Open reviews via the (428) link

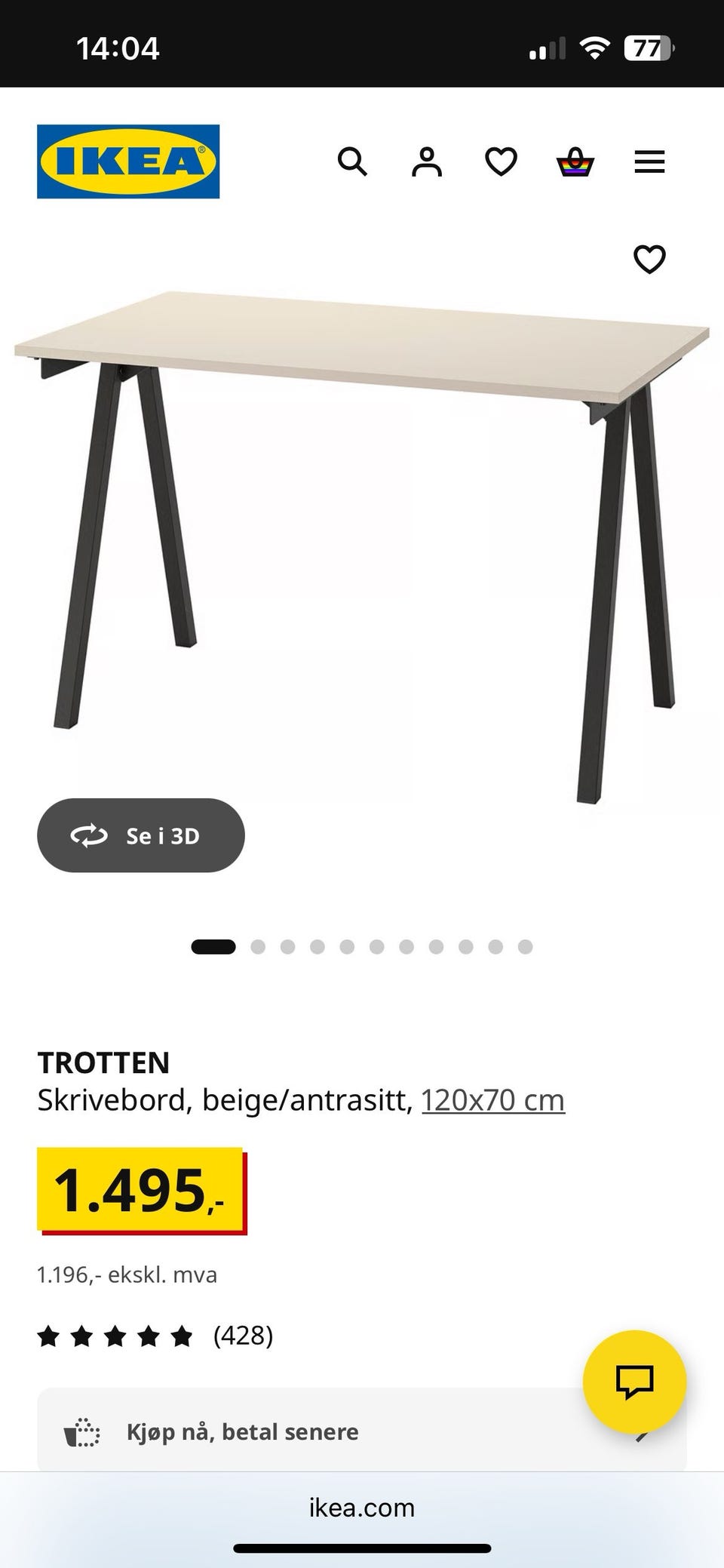pos(244,1336)
